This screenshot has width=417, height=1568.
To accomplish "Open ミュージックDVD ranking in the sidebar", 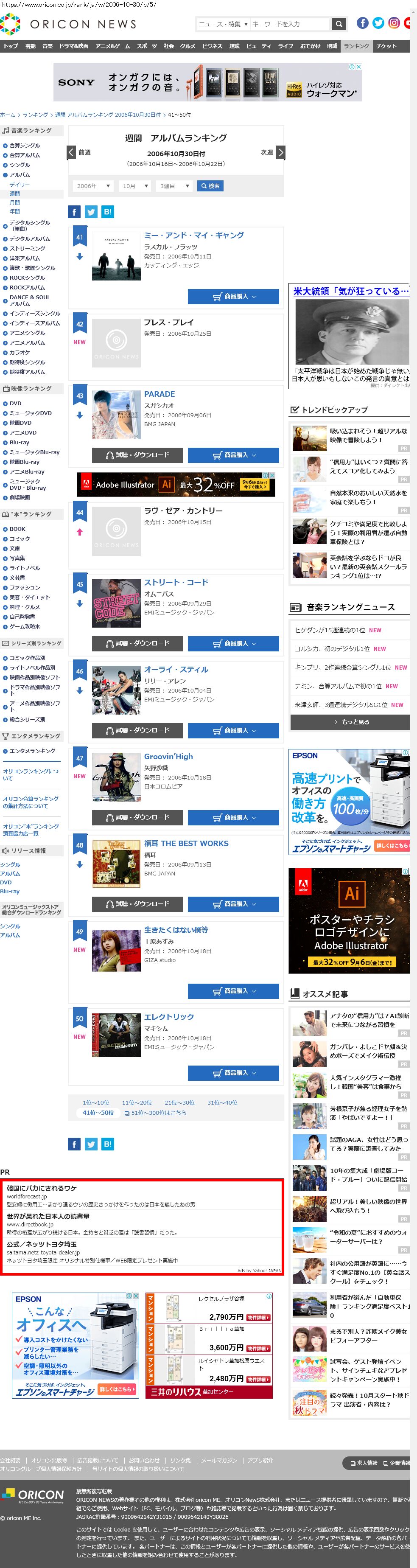I will (x=31, y=413).
